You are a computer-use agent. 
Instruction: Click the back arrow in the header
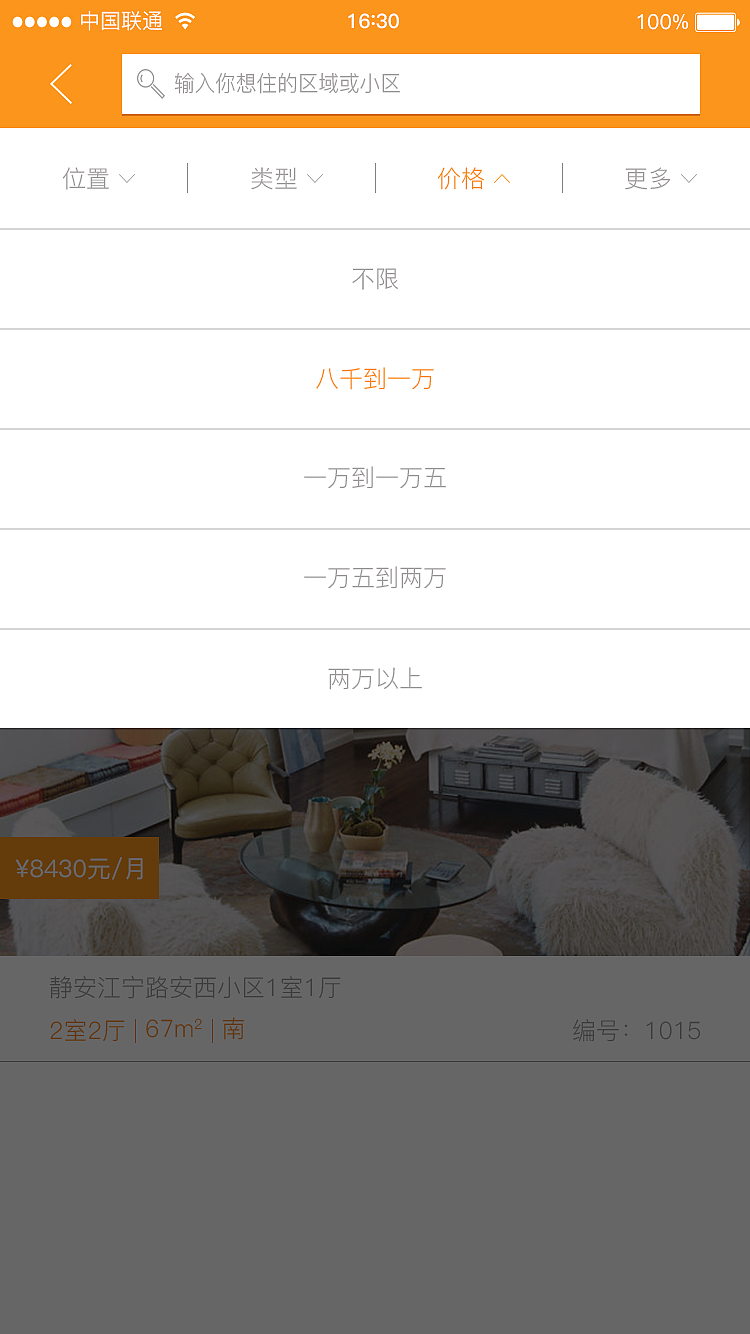tap(60, 84)
